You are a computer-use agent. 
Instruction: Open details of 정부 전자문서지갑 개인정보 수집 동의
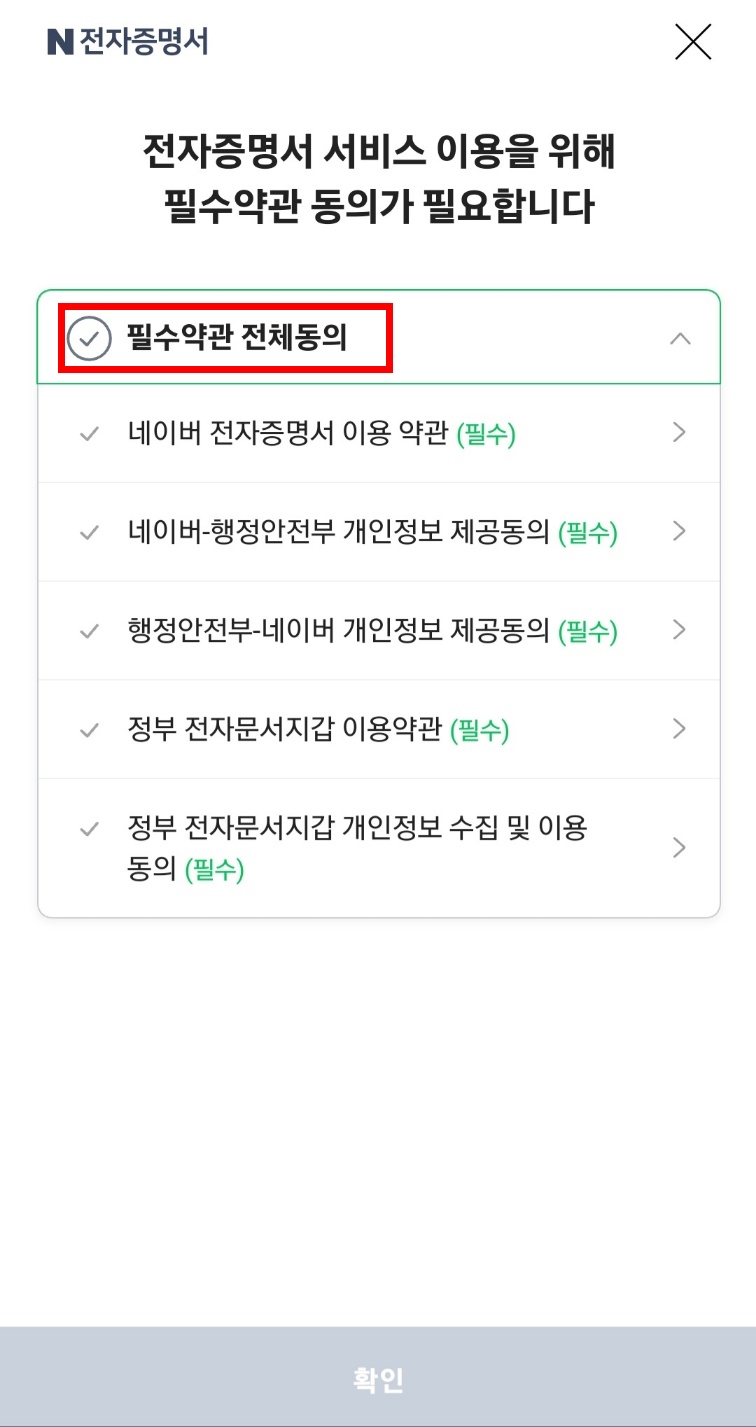tap(679, 847)
